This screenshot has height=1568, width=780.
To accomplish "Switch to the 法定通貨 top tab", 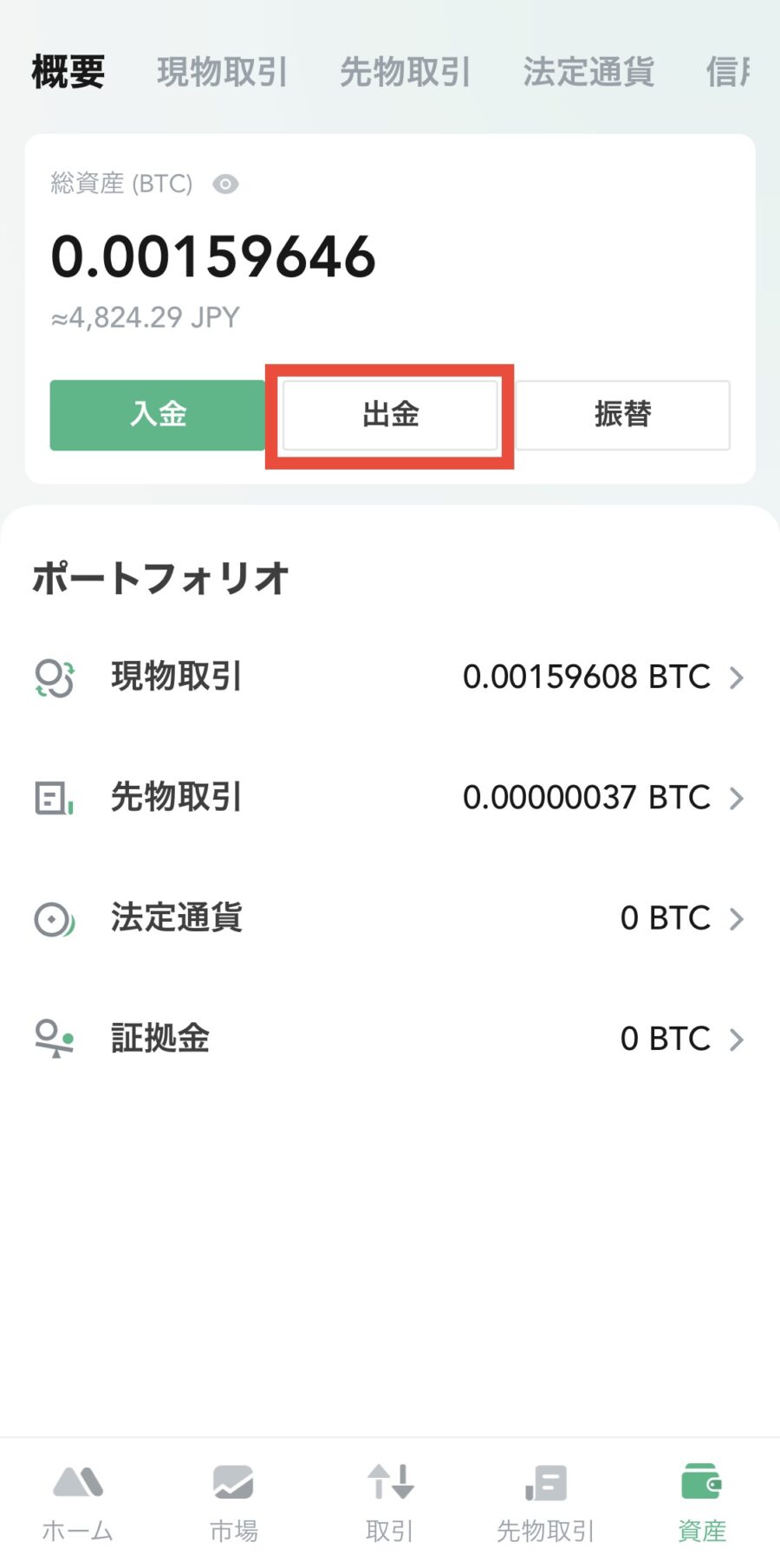I will click(x=588, y=72).
